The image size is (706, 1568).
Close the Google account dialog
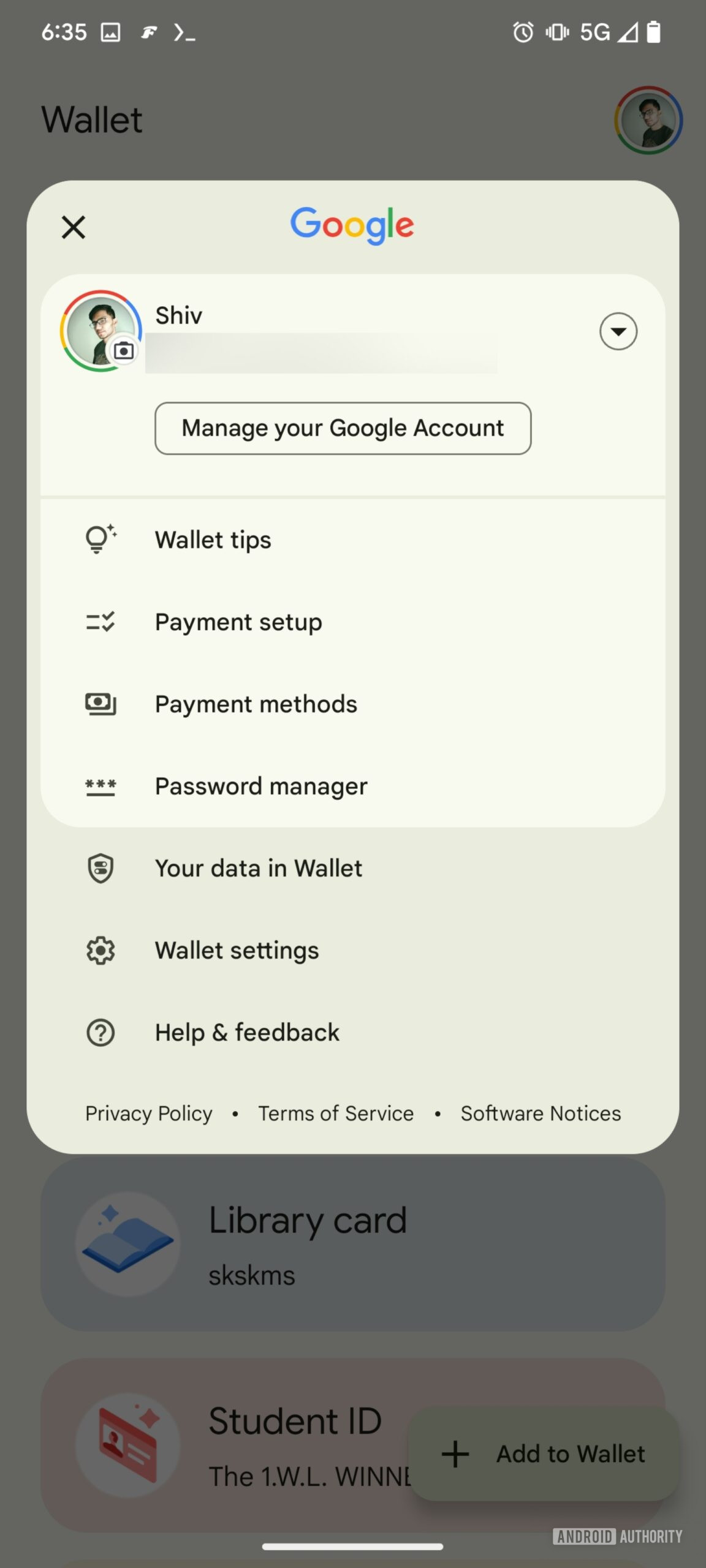tap(74, 227)
